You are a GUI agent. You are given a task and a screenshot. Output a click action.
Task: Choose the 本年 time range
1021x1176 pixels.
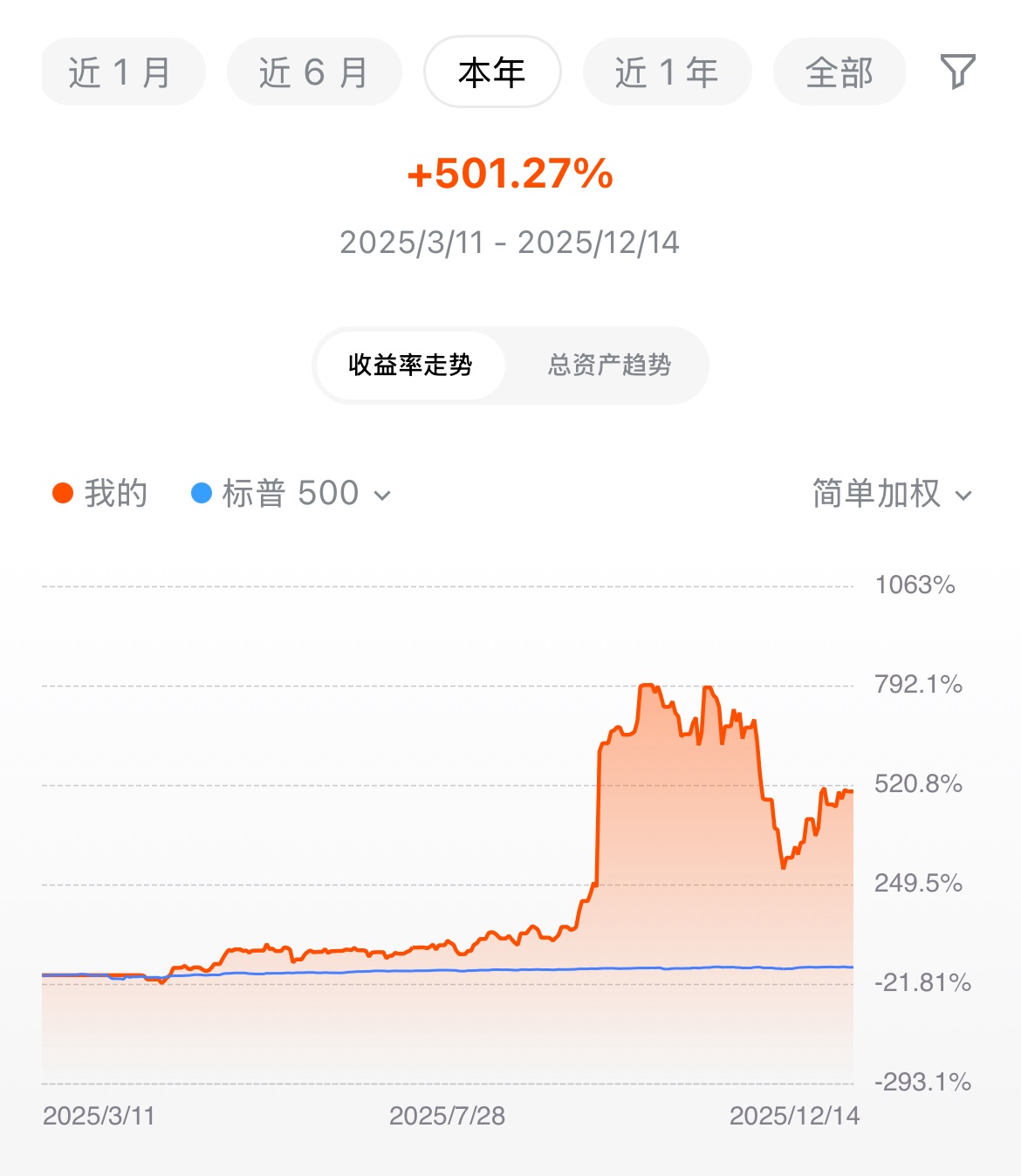click(x=492, y=72)
